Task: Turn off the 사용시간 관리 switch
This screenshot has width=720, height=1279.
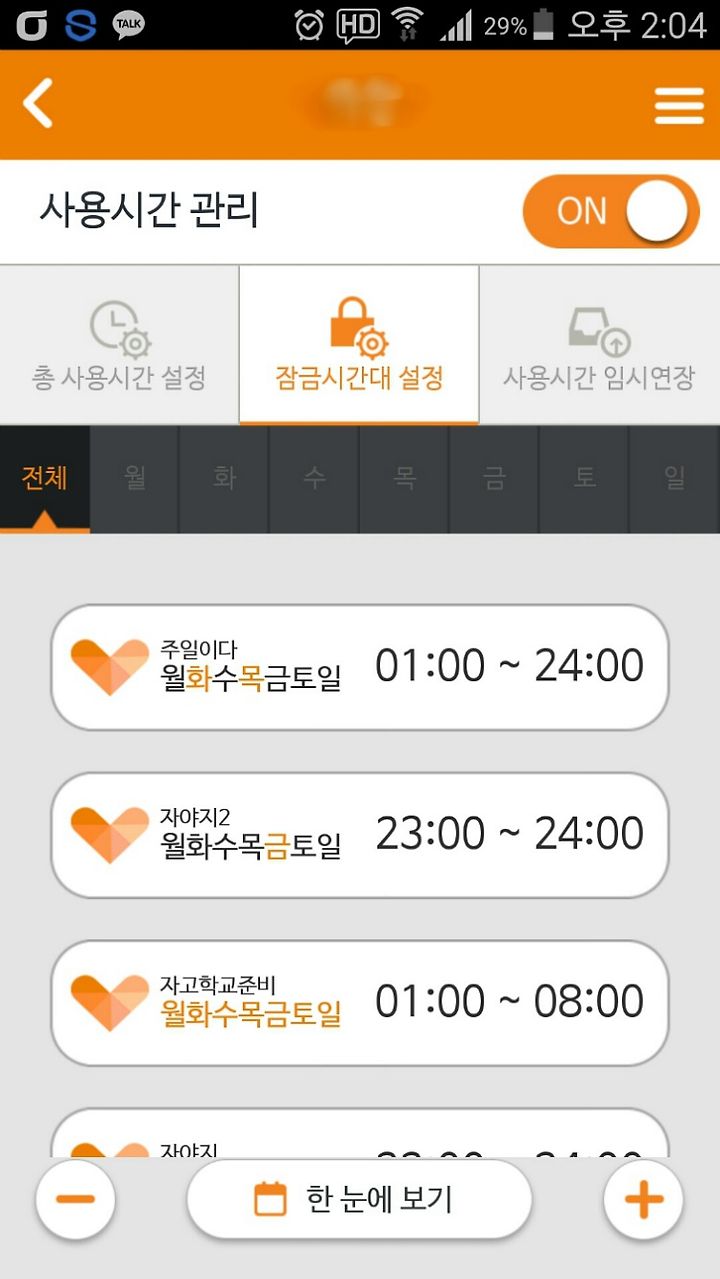Action: tap(610, 211)
